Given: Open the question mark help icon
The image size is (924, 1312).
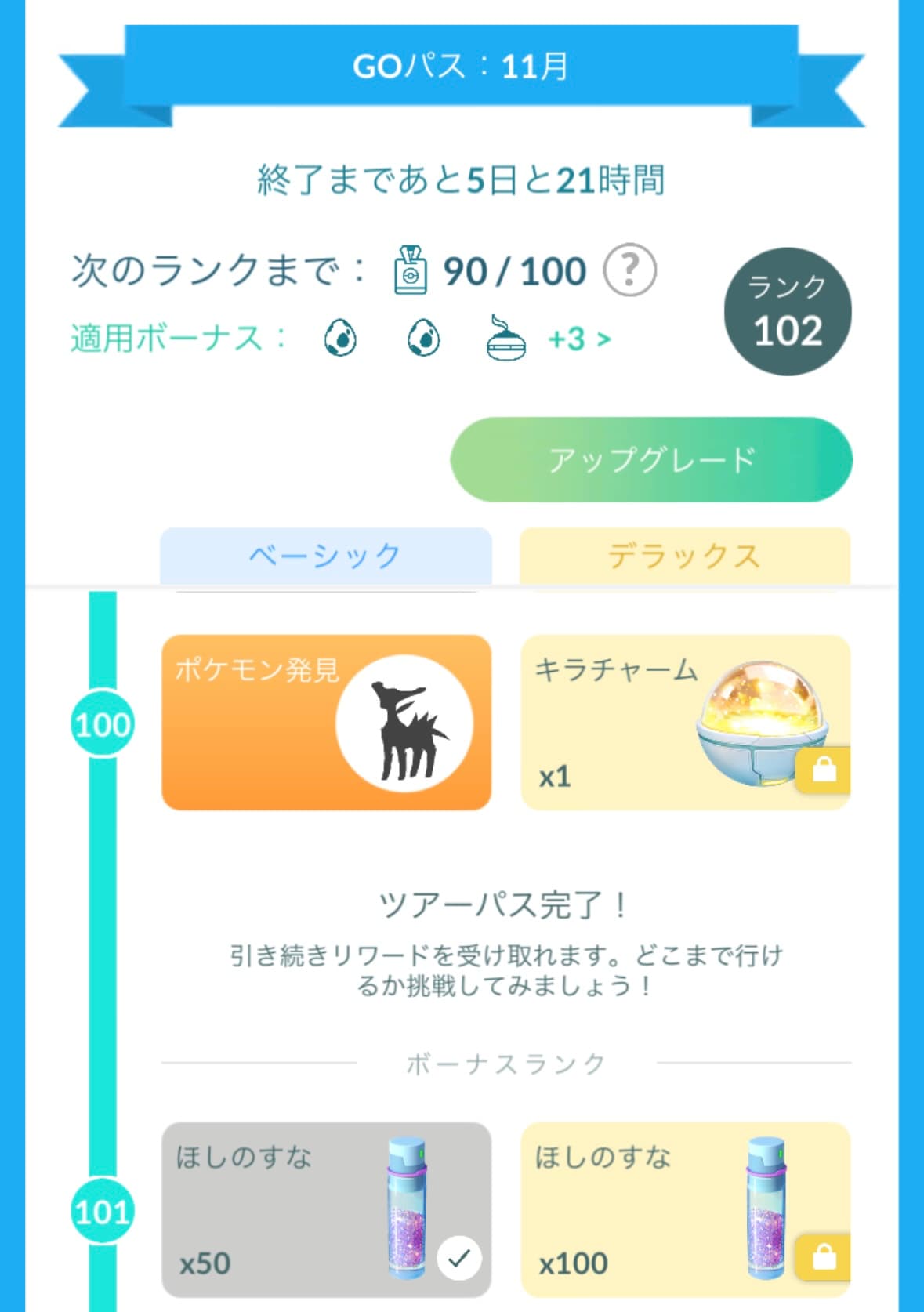Looking at the screenshot, I should point(629,270).
